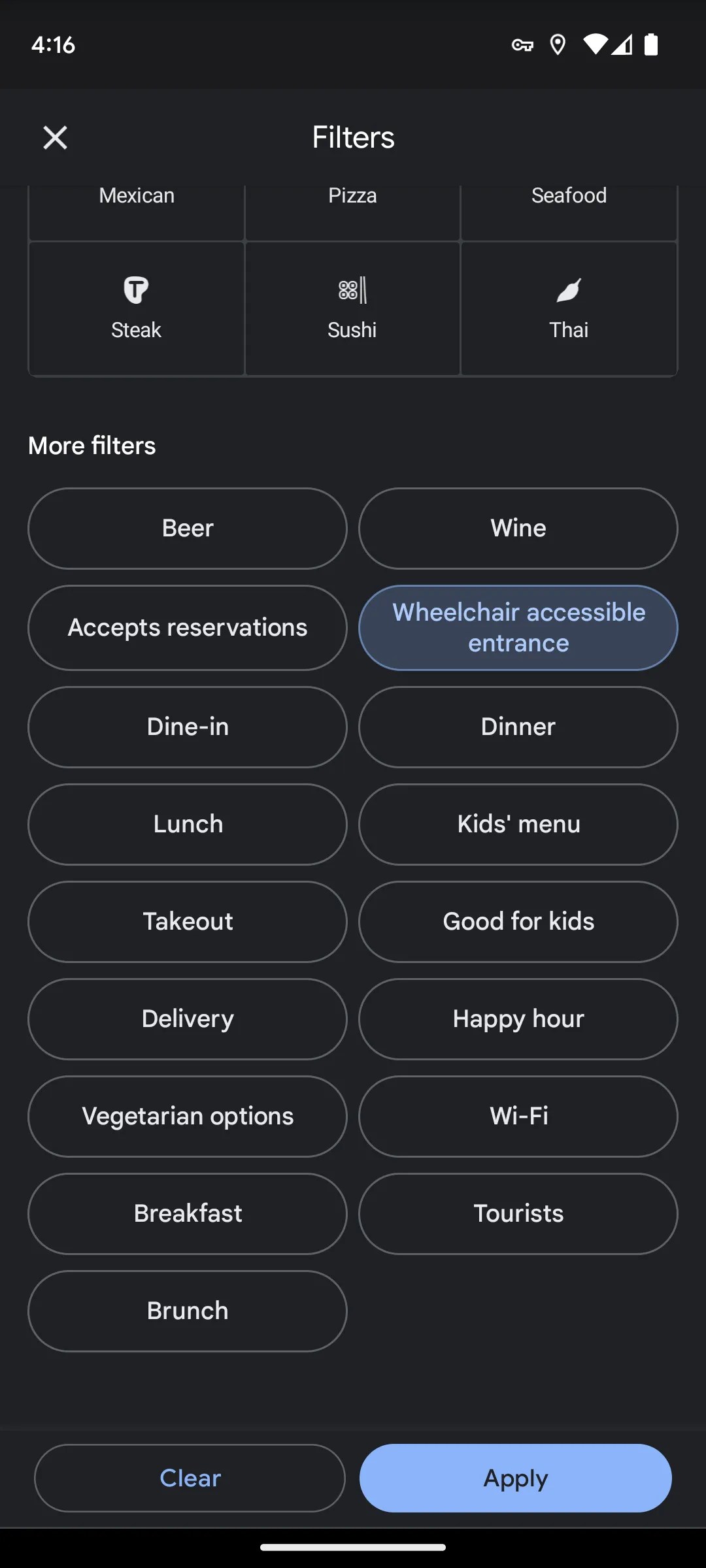
Task: Select the Tourists filter chip
Action: point(518,1213)
